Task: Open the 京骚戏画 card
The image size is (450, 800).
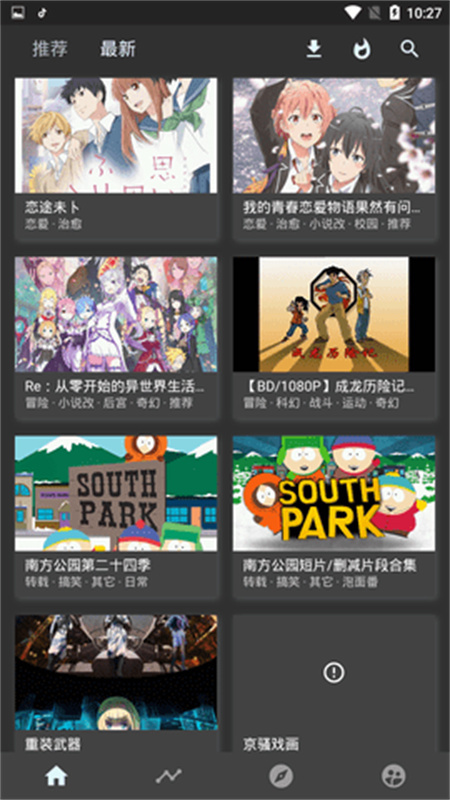Action: tap(334, 683)
